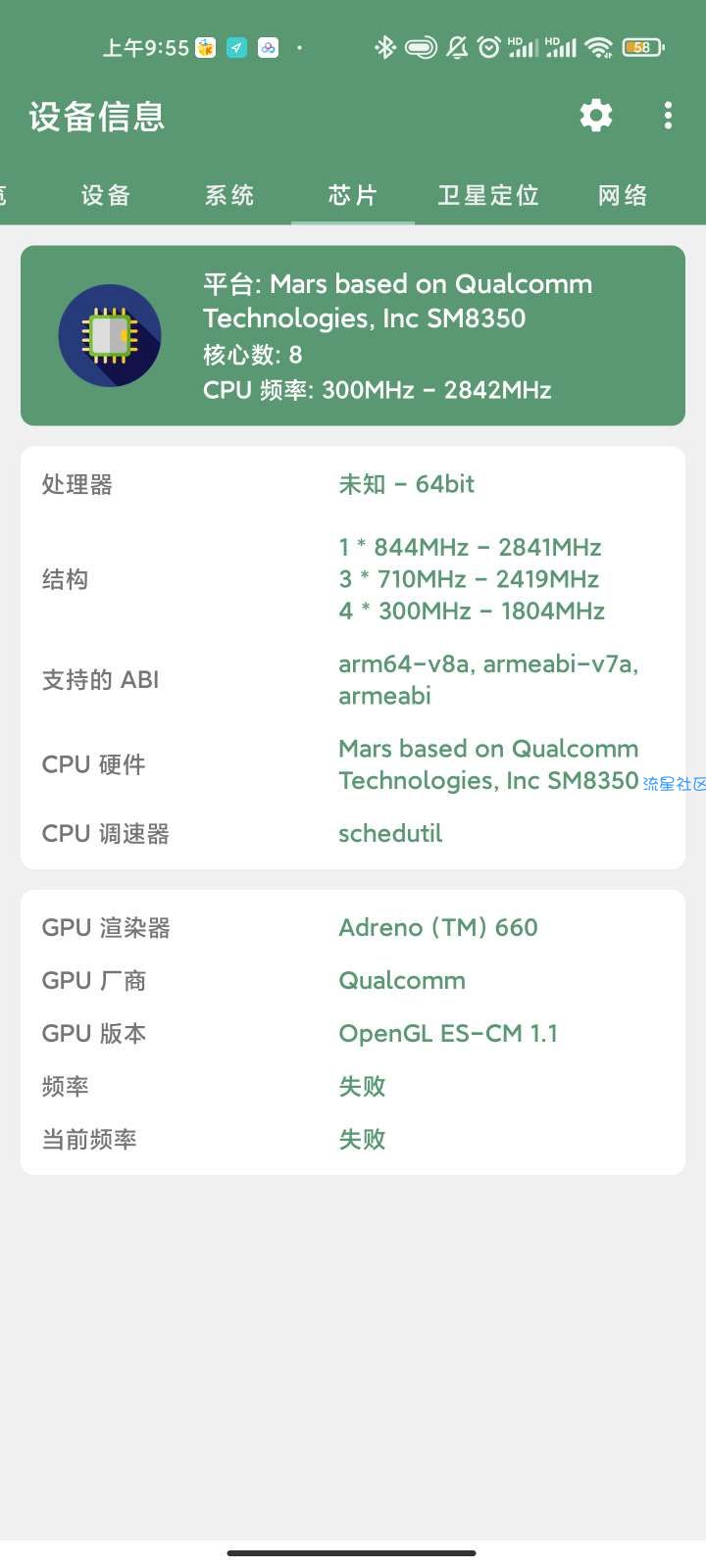Go to the 卫星定位 tab
The image size is (706, 1568).
coord(488,195)
